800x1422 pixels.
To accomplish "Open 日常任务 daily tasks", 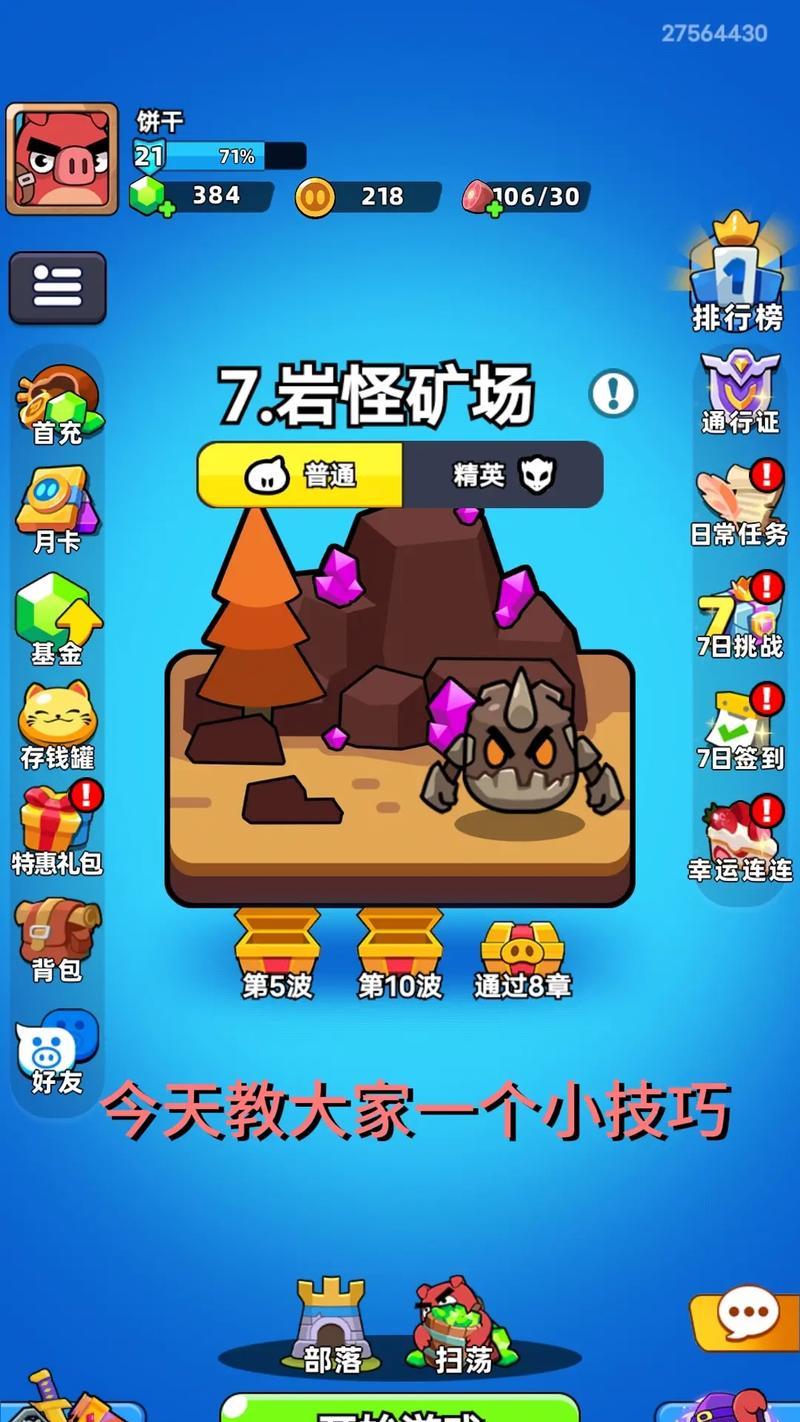I will (740, 502).
